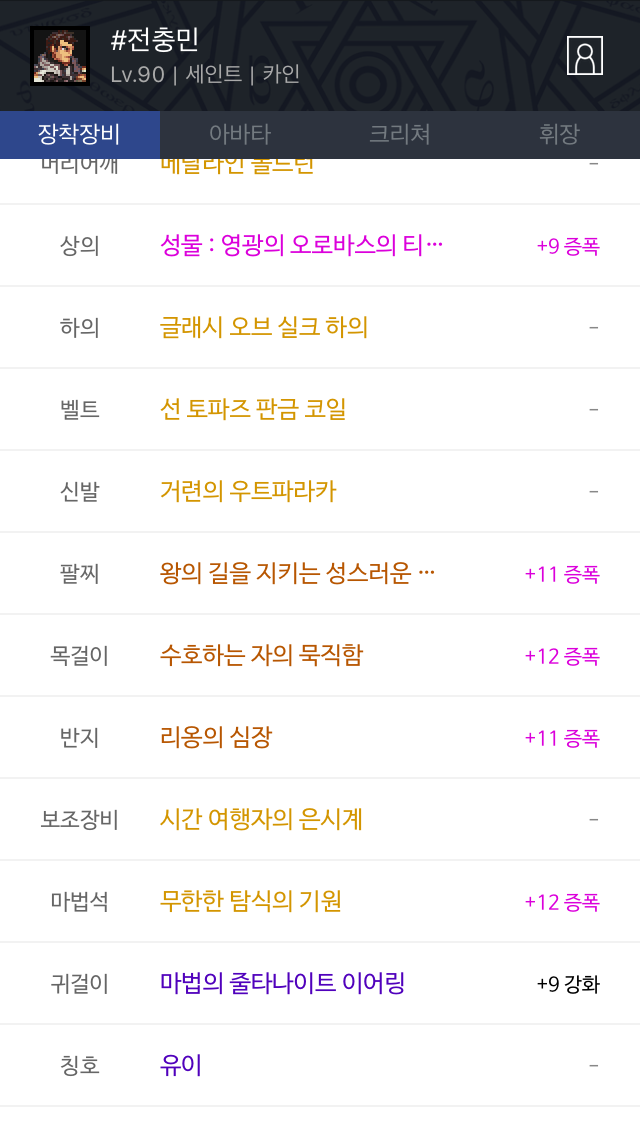
Task: Open 글래시 오브 실크 하의 item
Action: point(320,327)
